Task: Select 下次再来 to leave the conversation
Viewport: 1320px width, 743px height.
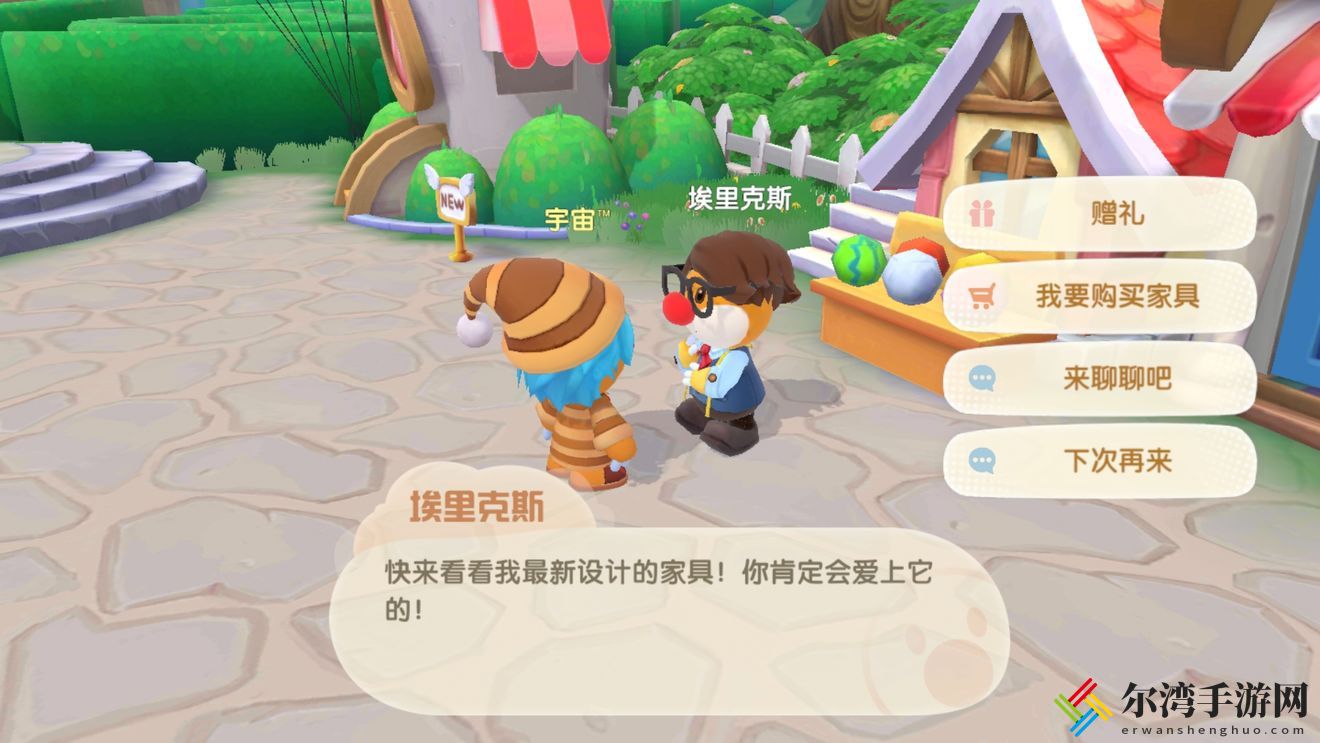Action: [x=1100, y=461]
